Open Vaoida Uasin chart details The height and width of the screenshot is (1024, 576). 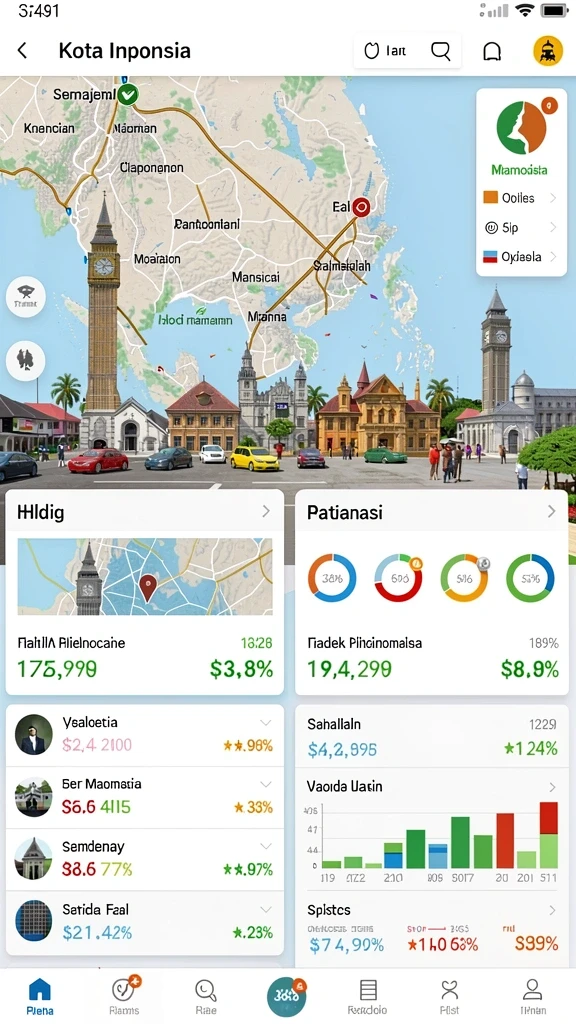point(552,787)
